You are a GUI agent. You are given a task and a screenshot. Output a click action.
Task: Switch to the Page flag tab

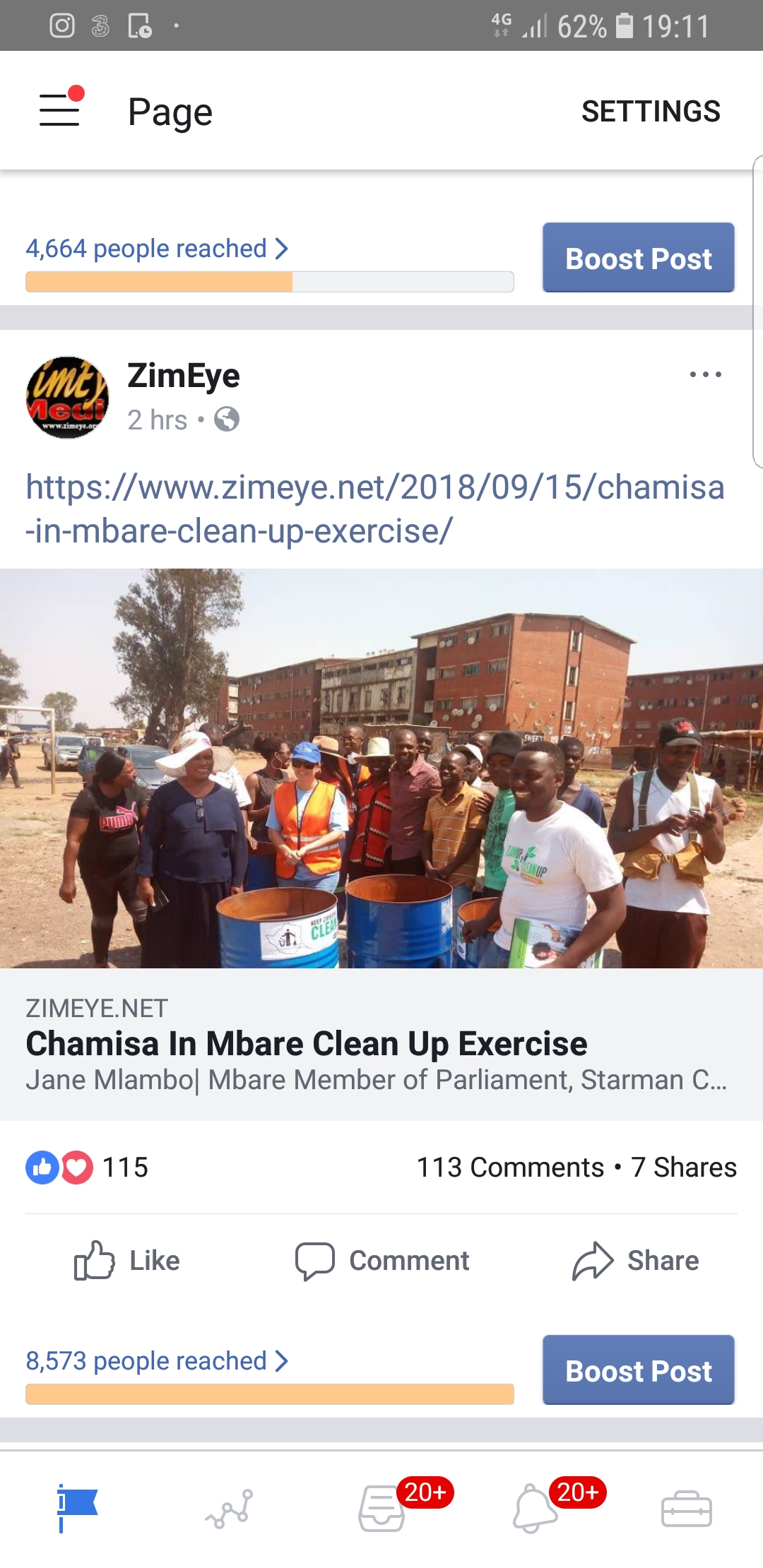click(x=76, y=1508)
